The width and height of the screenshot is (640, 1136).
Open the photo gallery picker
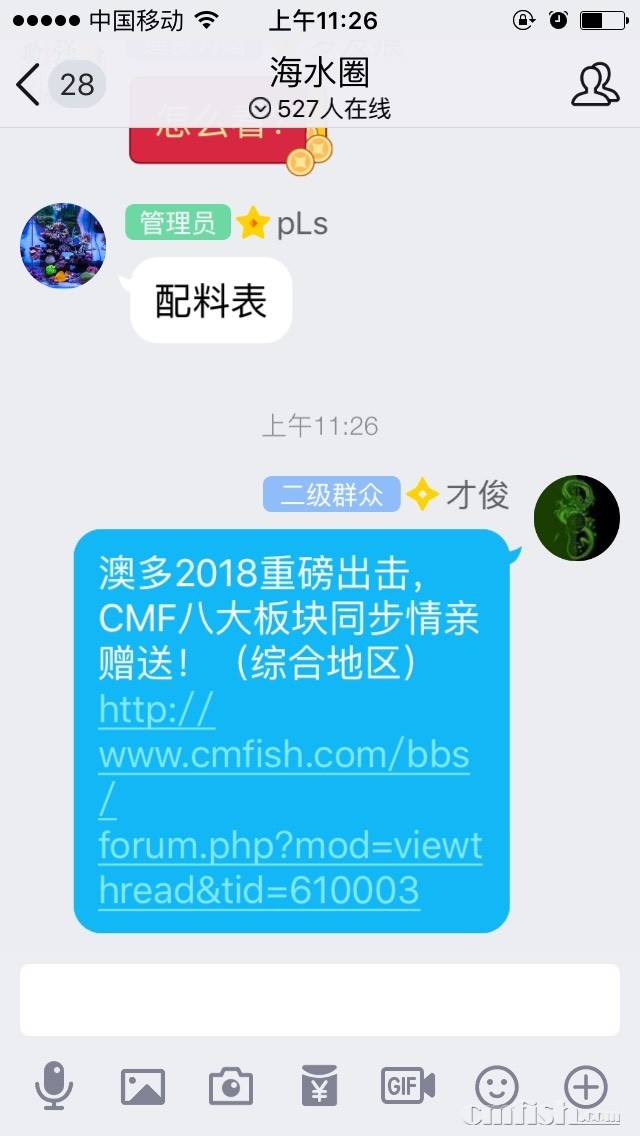143,1086
